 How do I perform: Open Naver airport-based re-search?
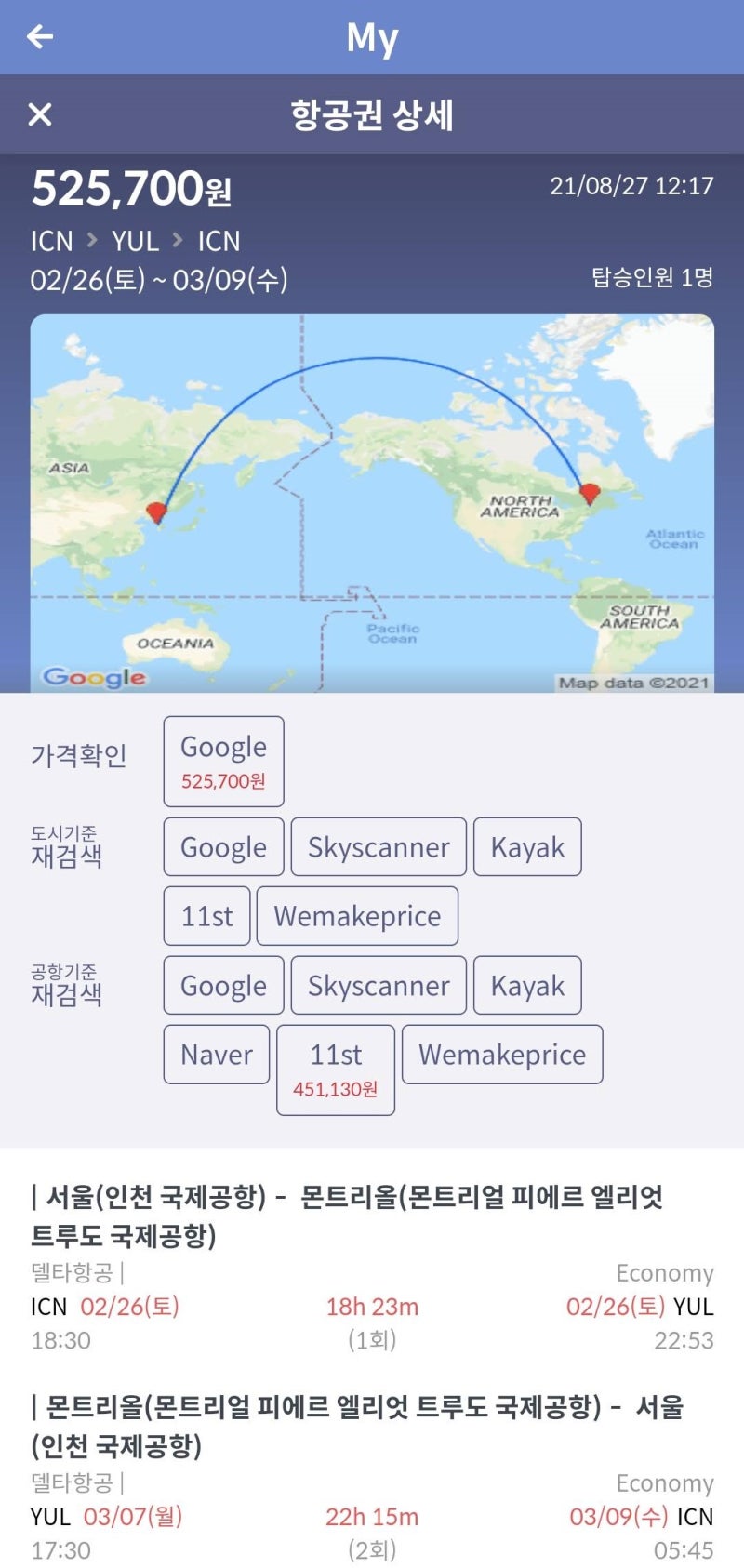coord(216,1055)
